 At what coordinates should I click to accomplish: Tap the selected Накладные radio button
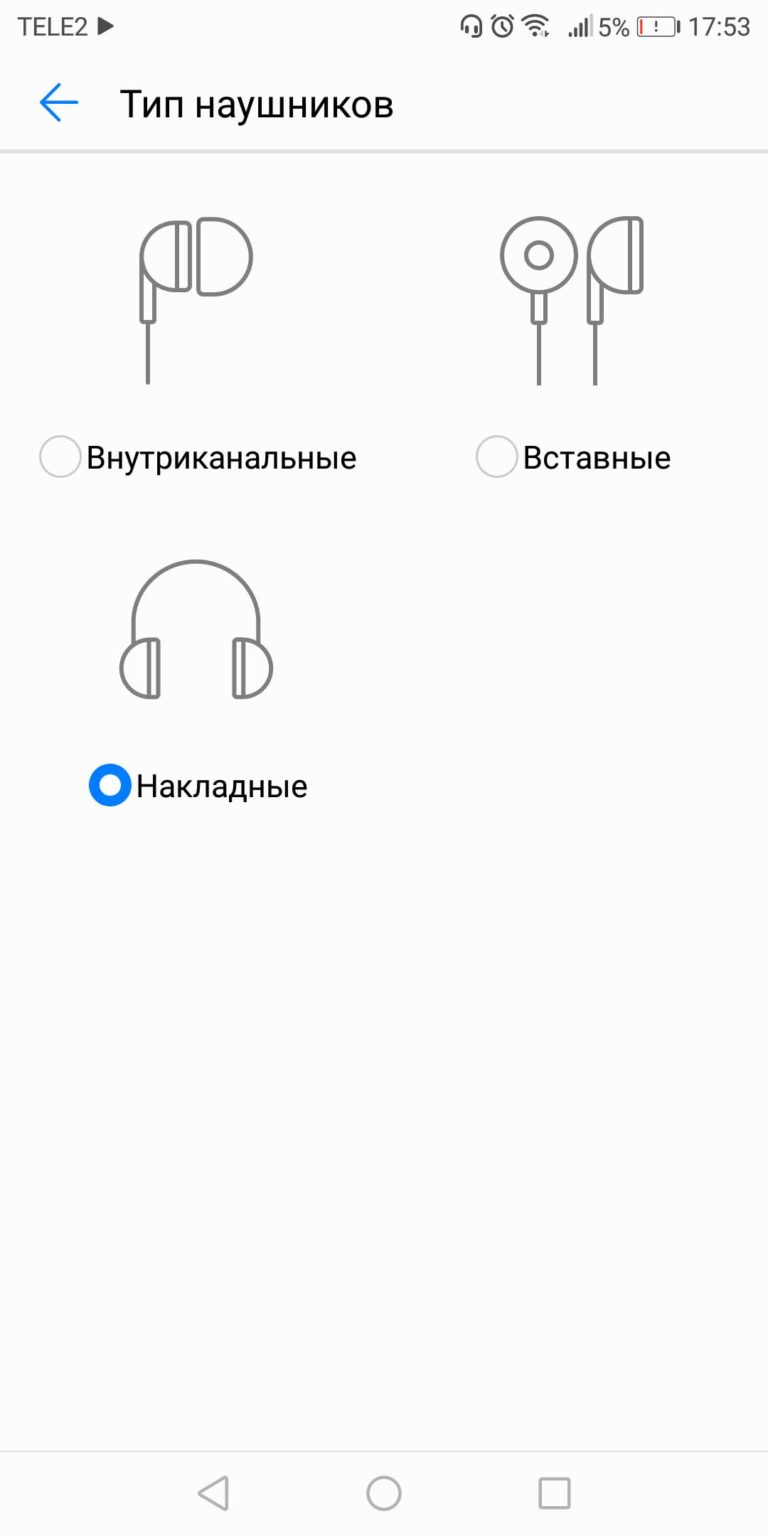[110, 785]
